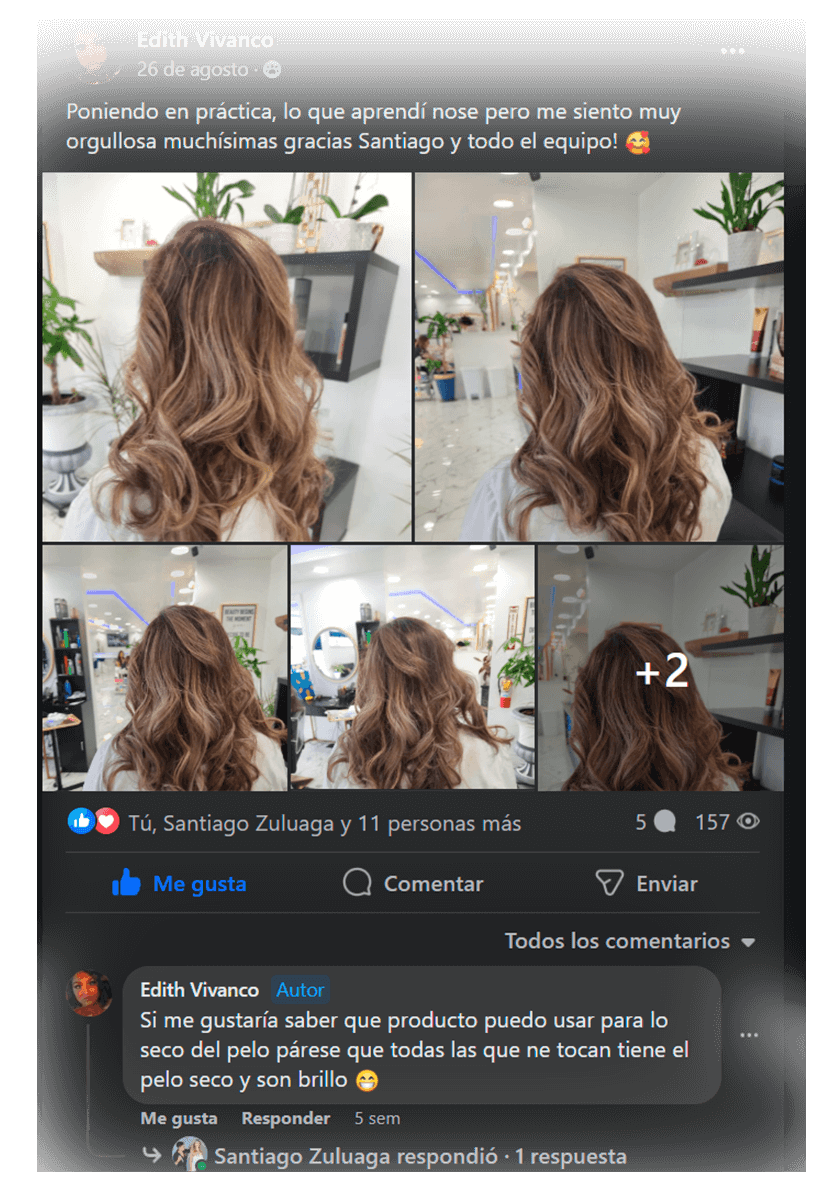Open the 5 comments counter
The image size is (836, 1204).
(x=655, y=823)
